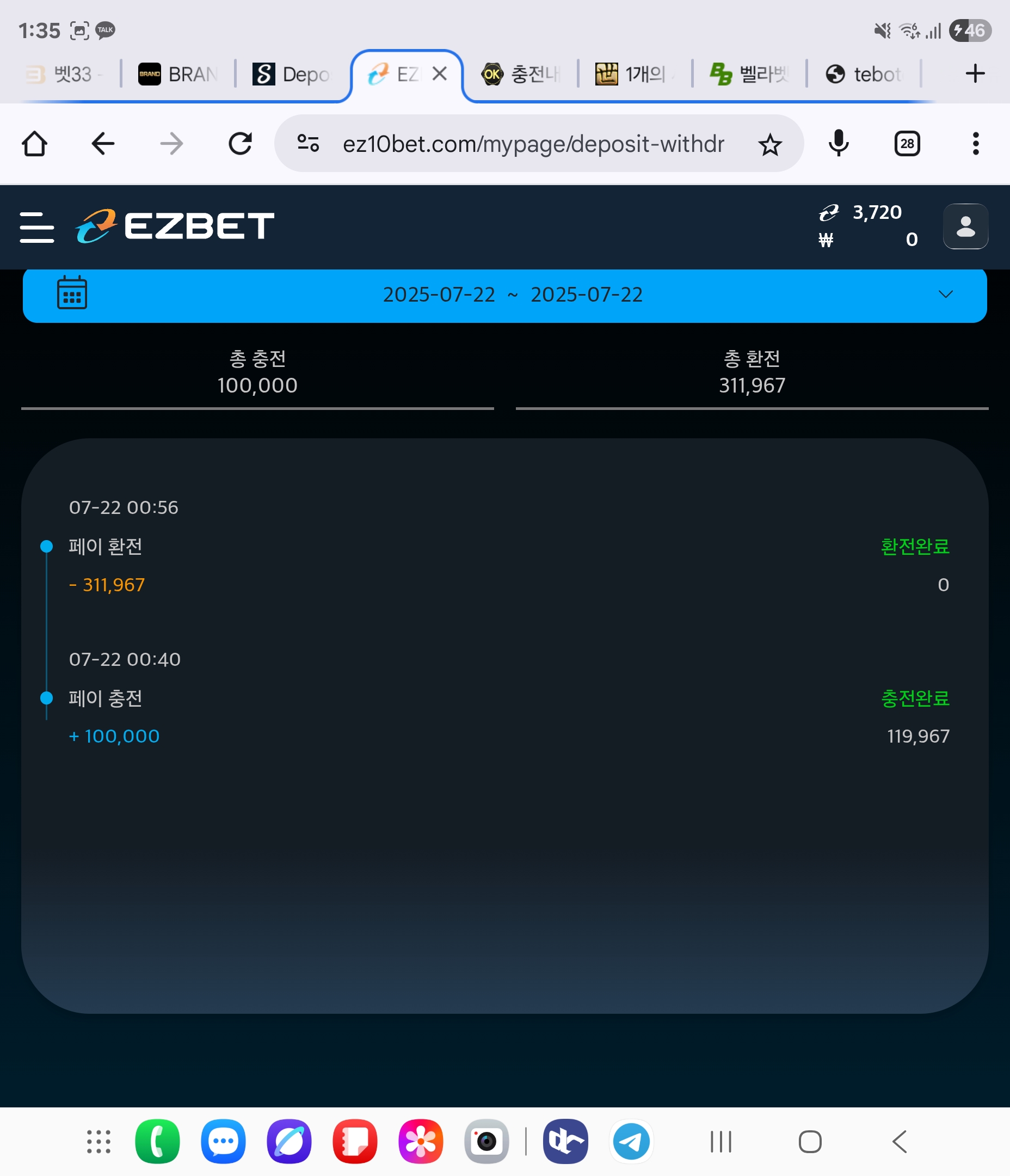Switch to the tebot browser tab
1010x1176 pixels.
(x=864, y=75)
